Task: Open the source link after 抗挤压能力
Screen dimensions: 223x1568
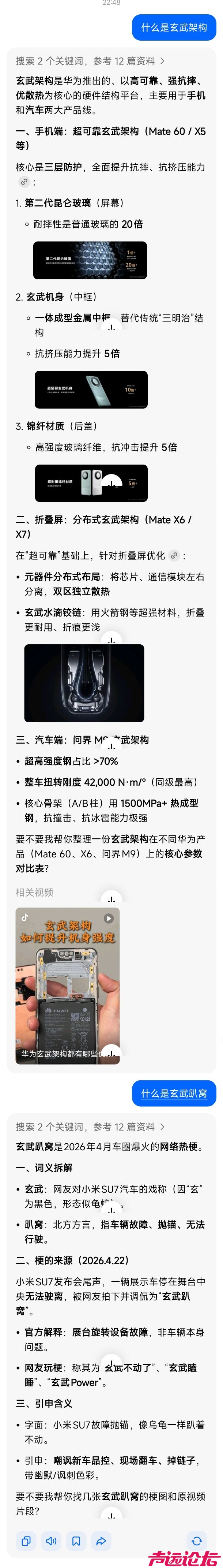Action: tap(24, 181)
